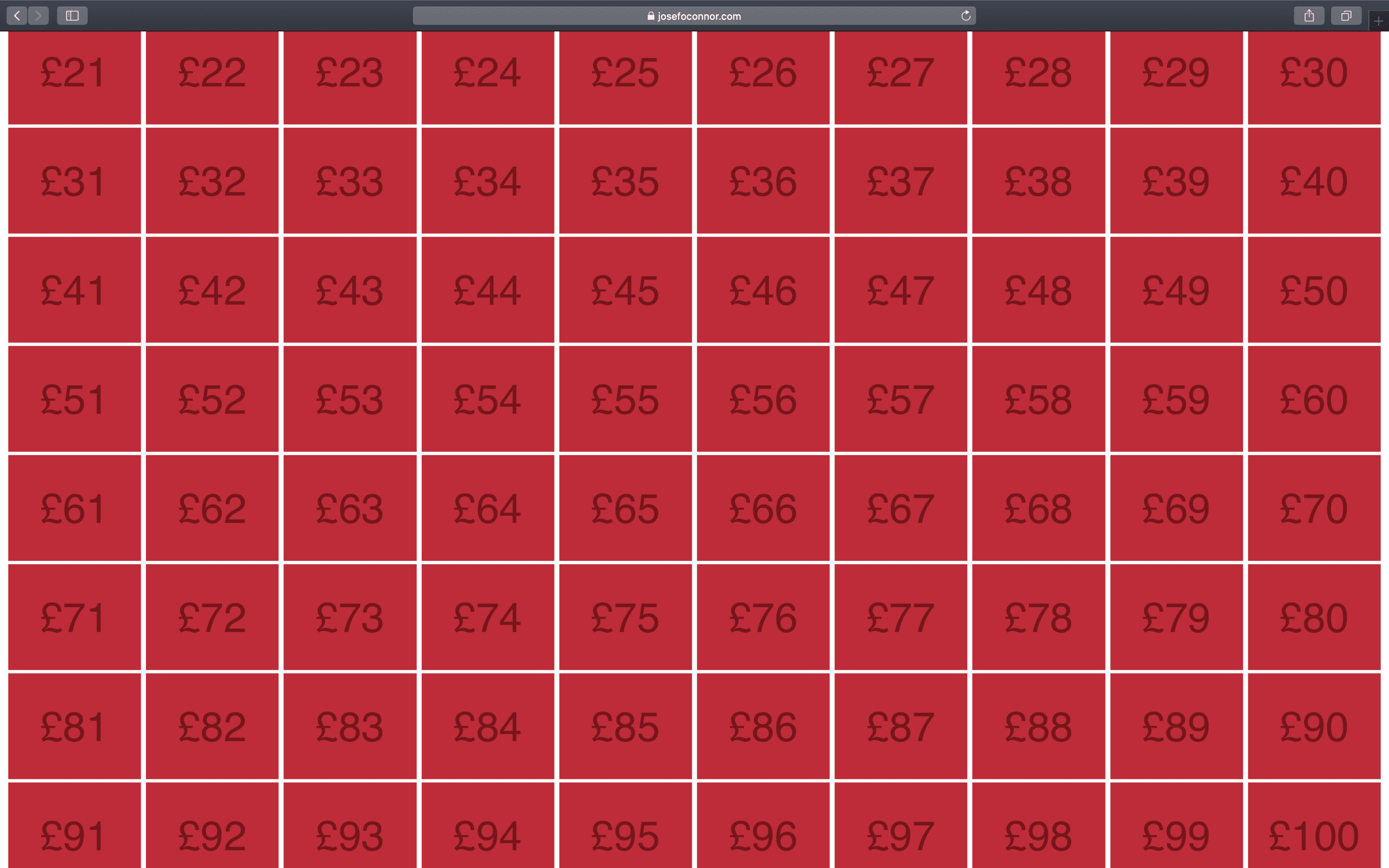Toggle the browser sidebar

tap(72, 15)
